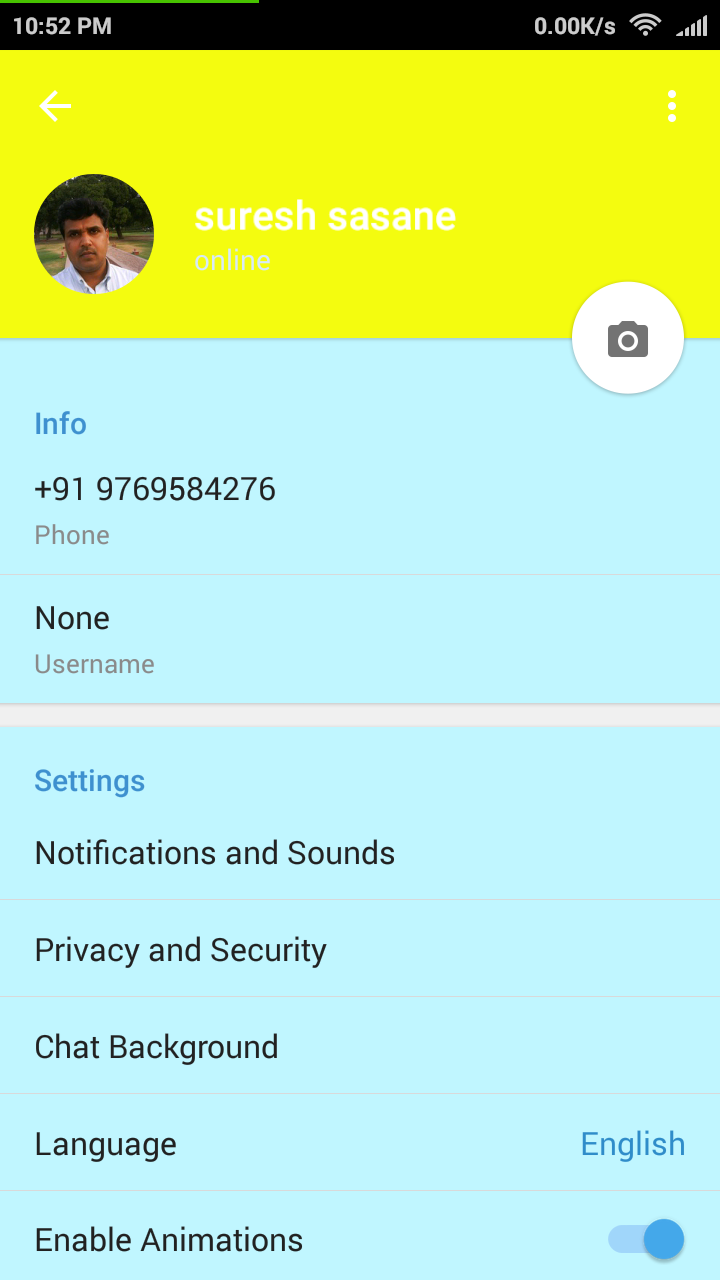Open Chat Background settings

click(156, 1046)
